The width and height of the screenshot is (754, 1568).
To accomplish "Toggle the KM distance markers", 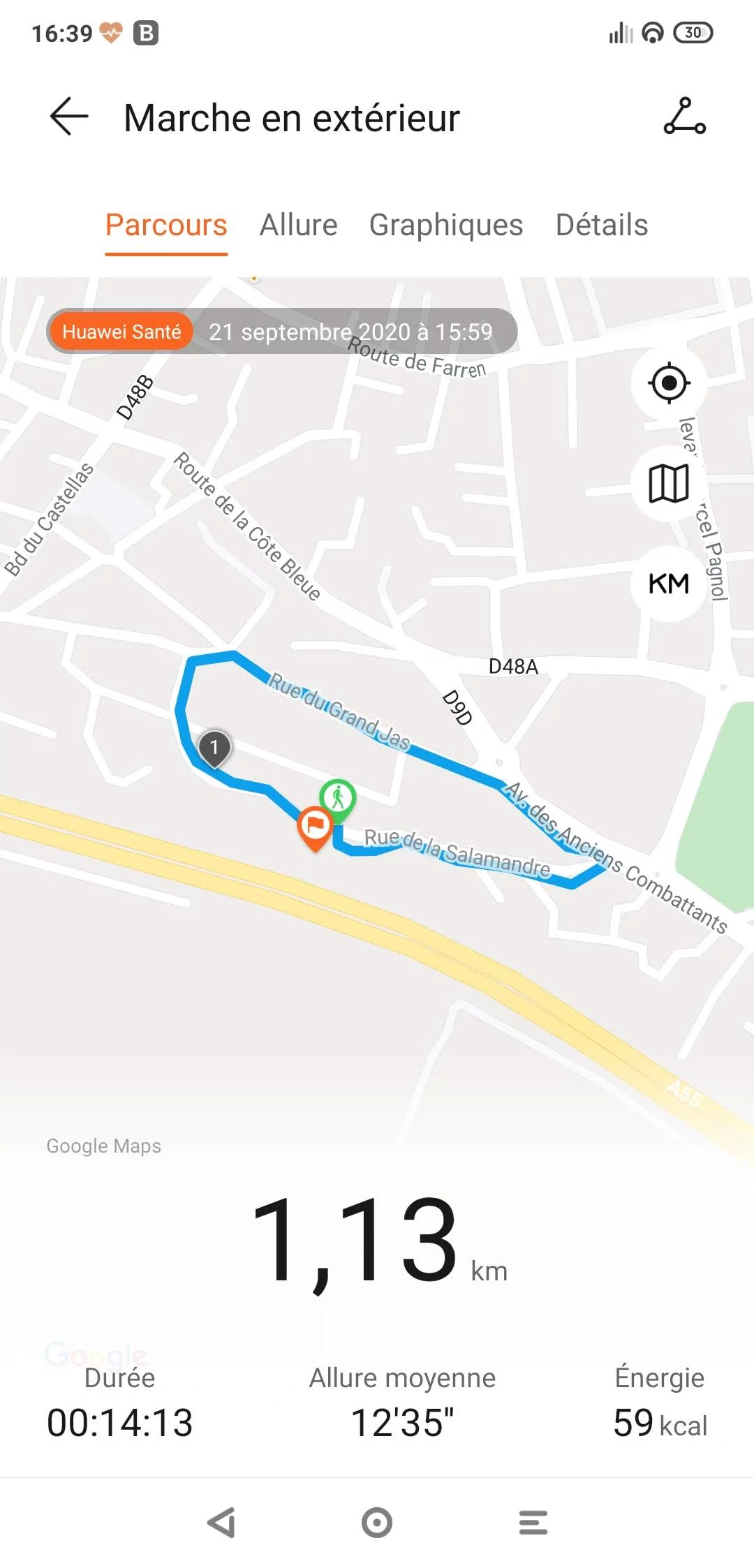I will pos(669,584).
